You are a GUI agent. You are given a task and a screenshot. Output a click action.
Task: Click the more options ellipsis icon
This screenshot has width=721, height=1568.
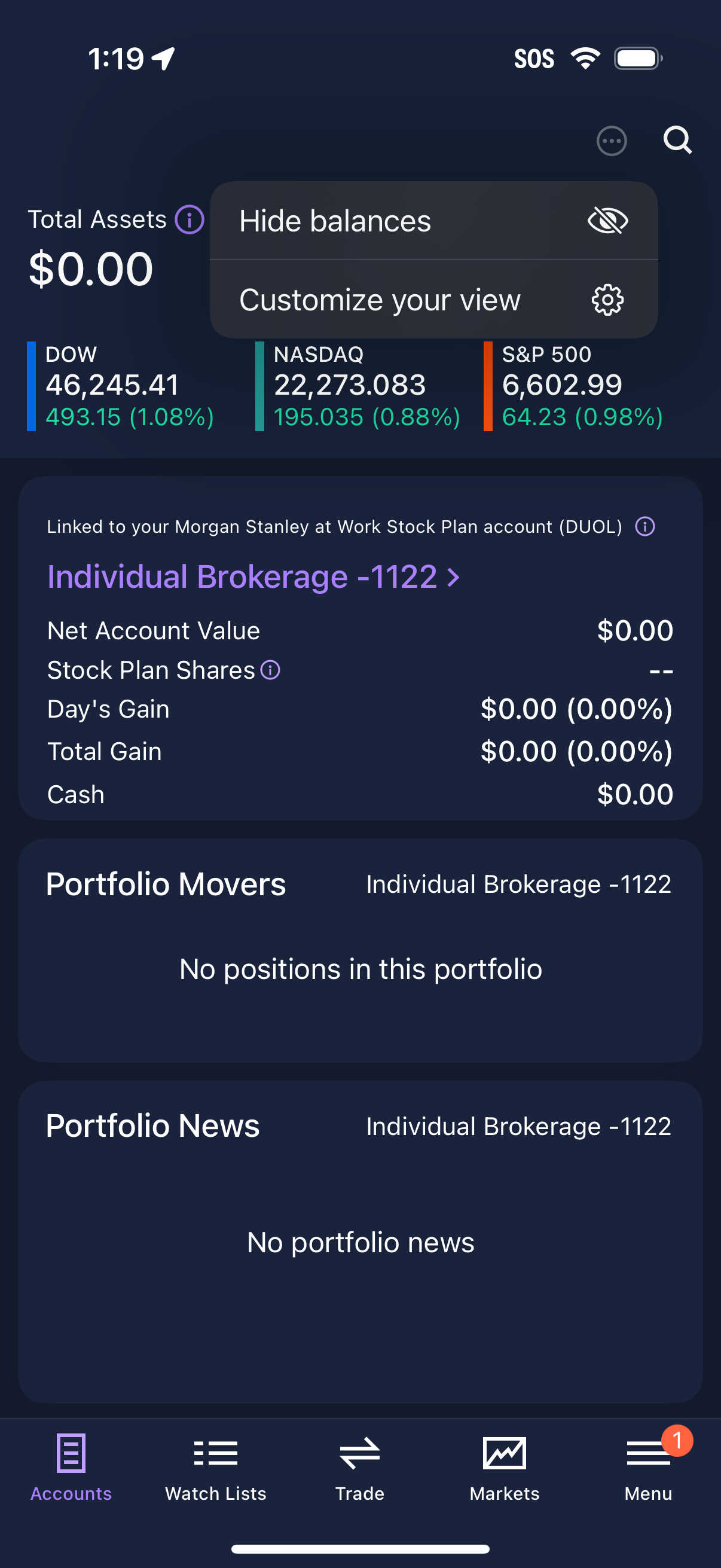tap(611, 141)
